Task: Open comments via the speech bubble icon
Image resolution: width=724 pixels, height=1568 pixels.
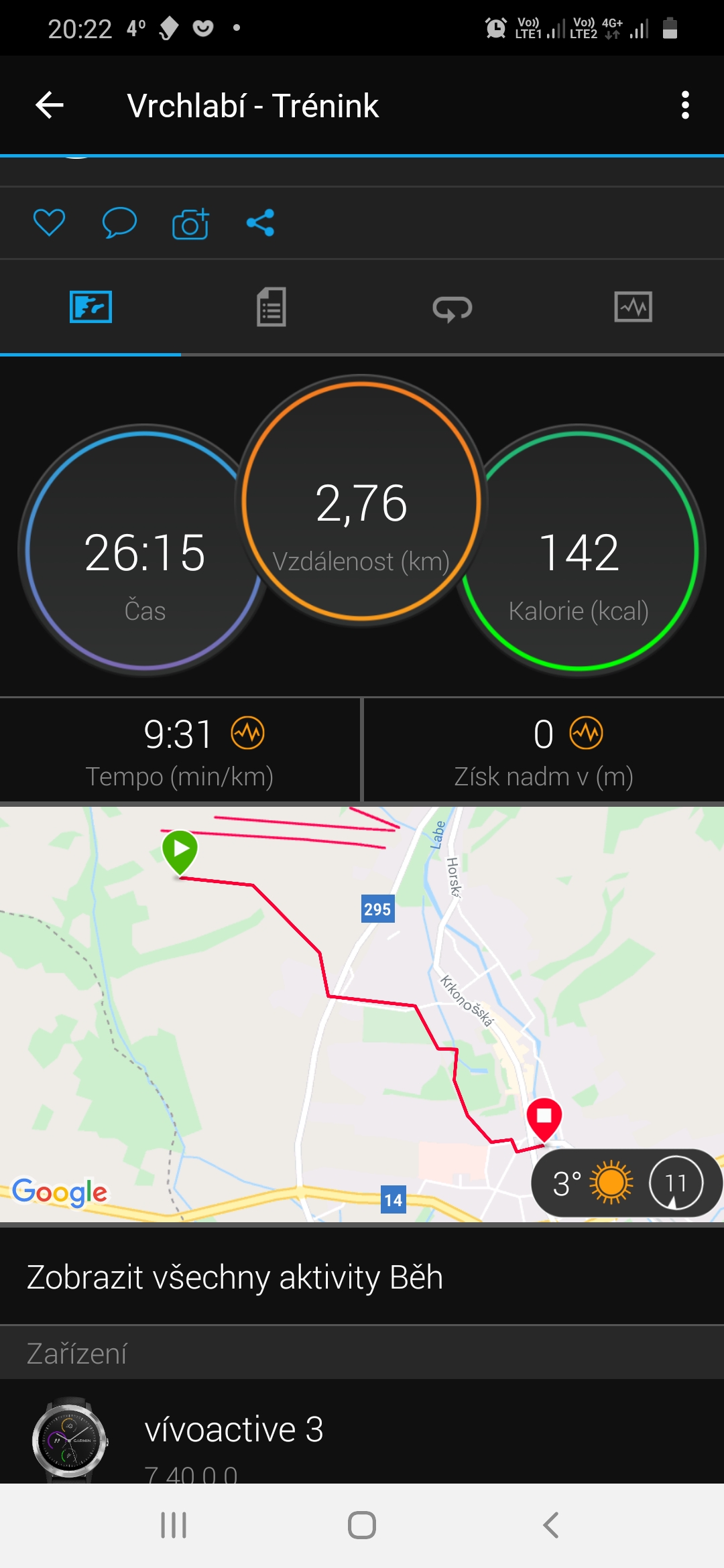Action: [119, 222]
